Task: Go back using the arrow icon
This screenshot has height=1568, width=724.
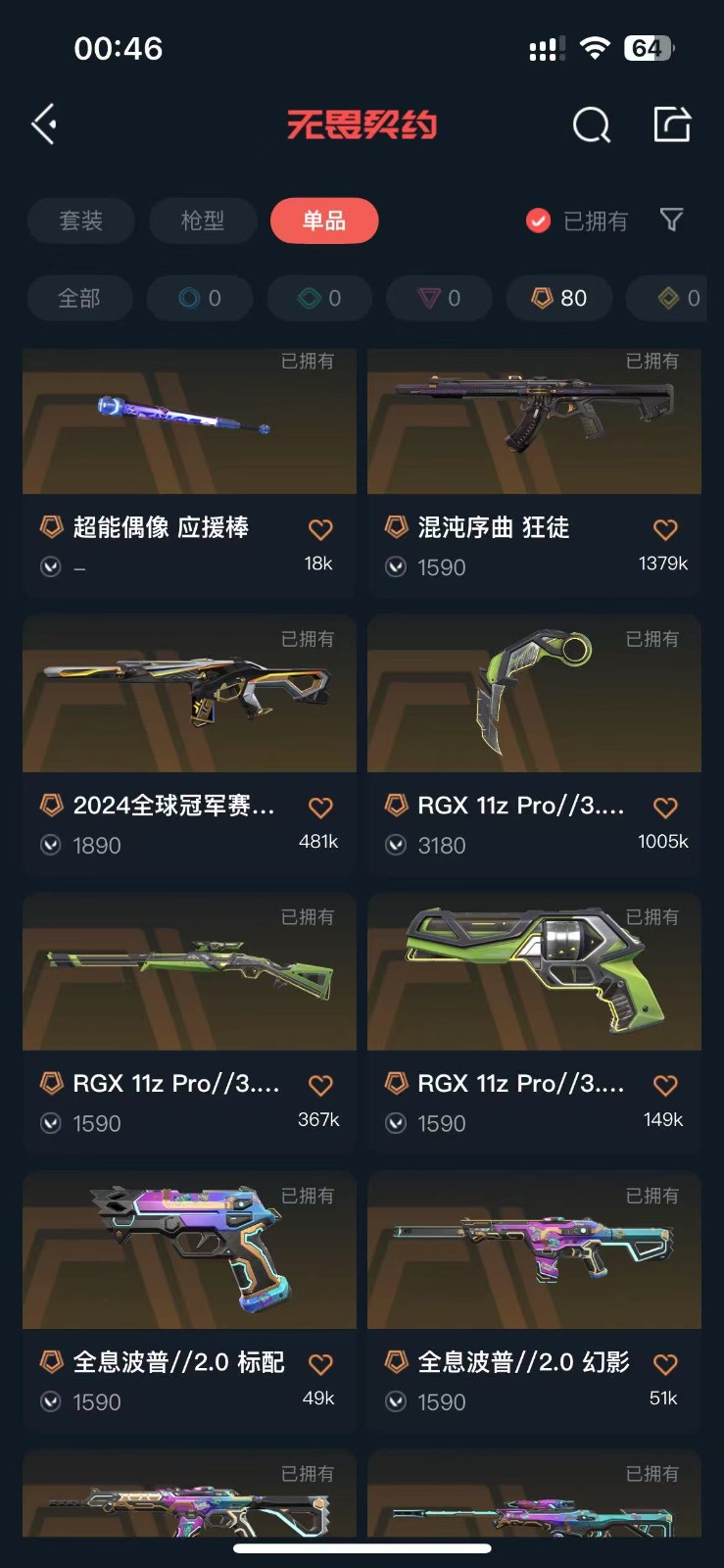Action: point(44,124)
